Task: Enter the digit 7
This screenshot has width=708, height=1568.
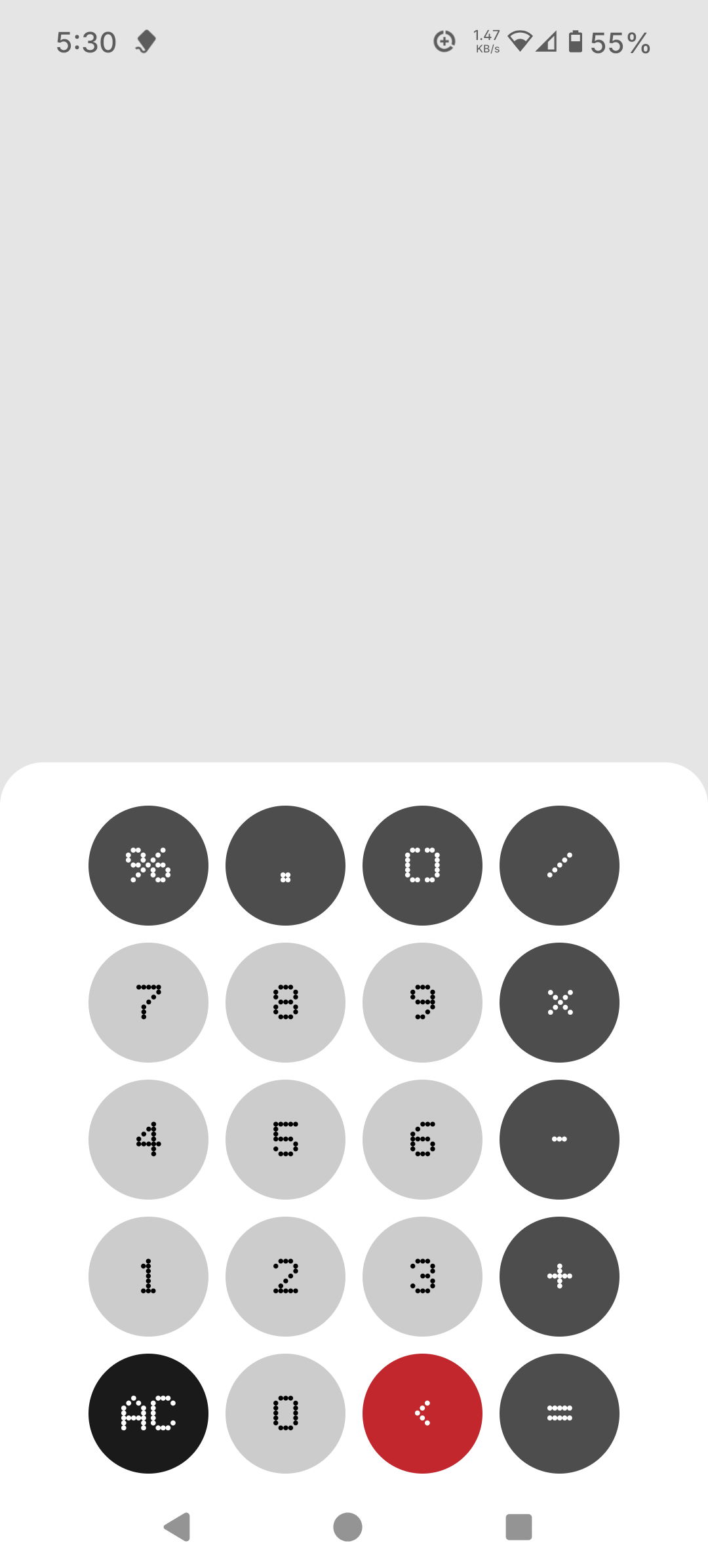Action: click(x=148, y=1002)
